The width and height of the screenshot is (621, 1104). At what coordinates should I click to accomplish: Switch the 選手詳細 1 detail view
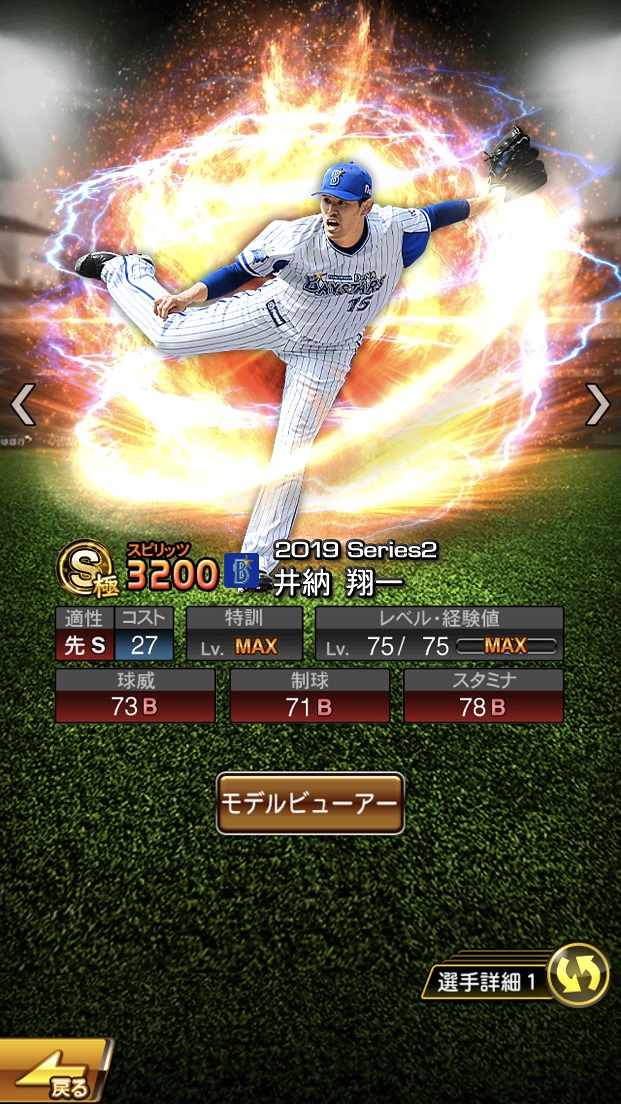coord(578,974)
